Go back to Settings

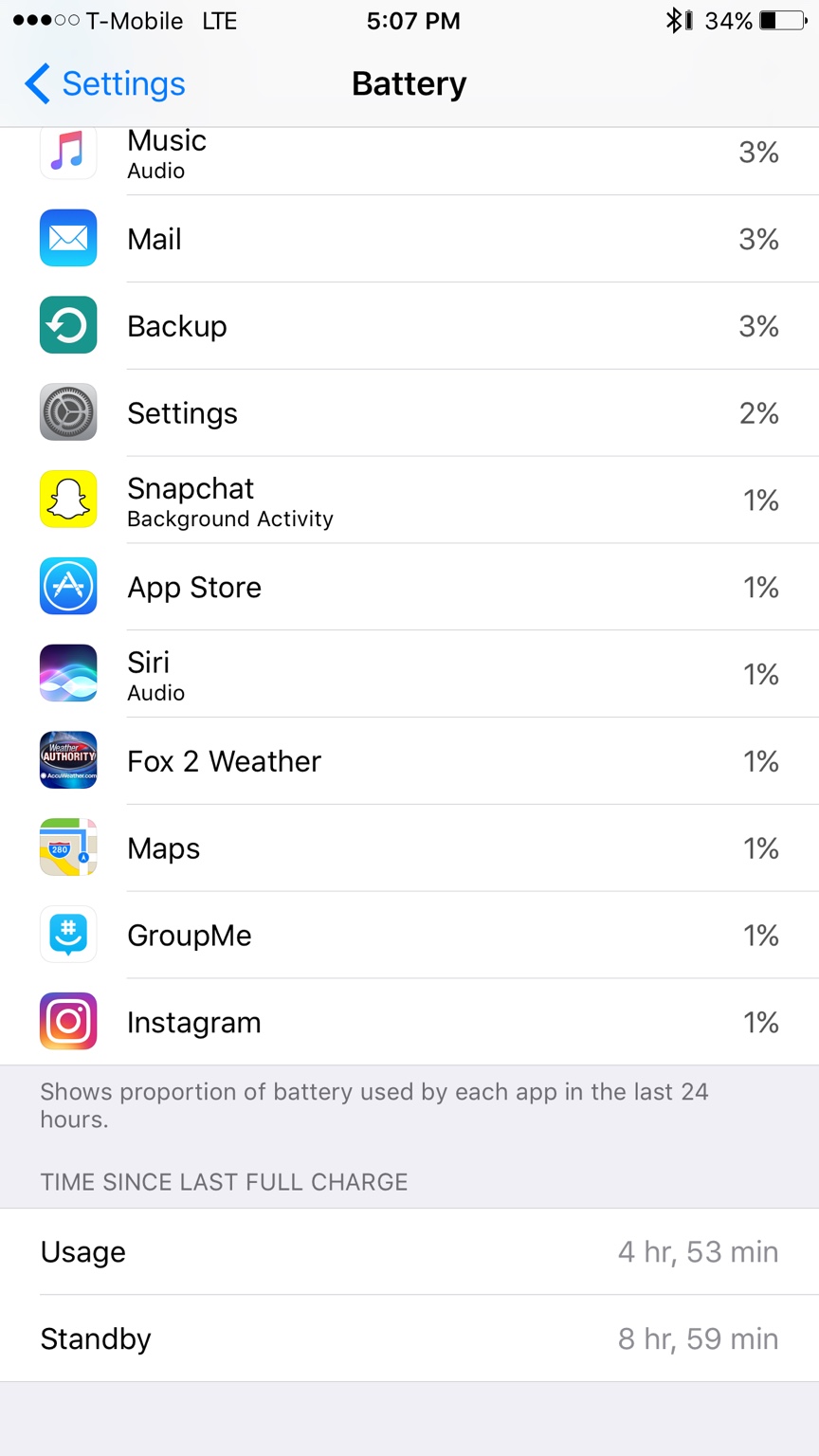pos(106,83)
